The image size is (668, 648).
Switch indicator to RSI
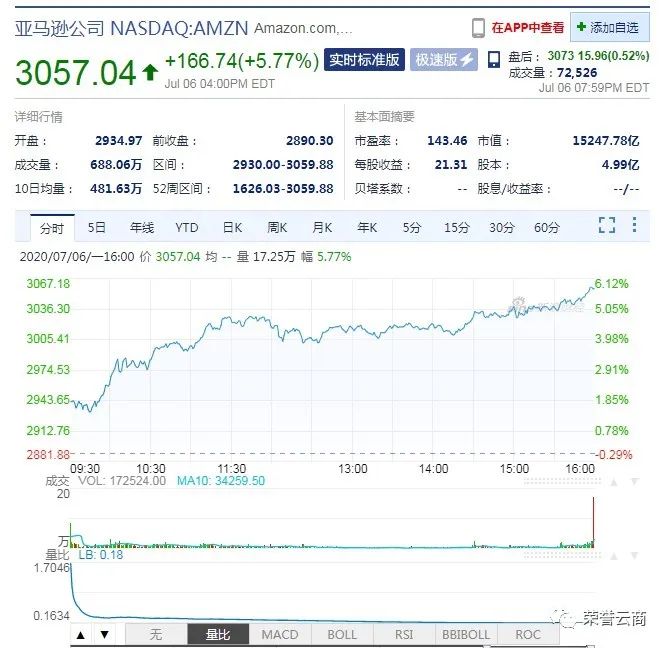click(x=404, y=634)
